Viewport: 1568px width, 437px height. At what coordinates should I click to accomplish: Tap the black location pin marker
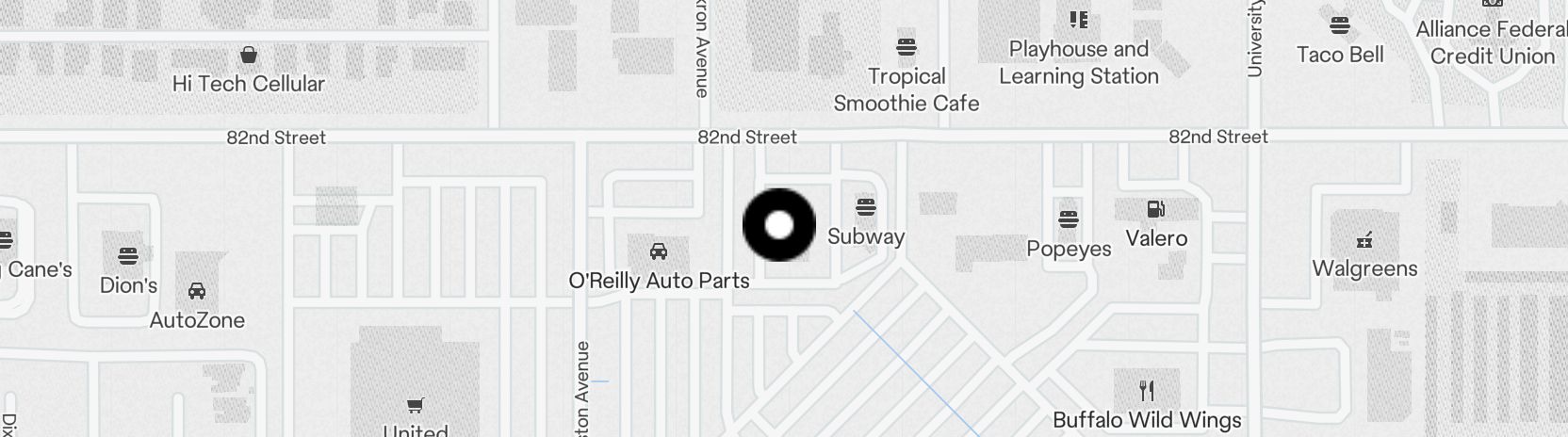[778, 225]
